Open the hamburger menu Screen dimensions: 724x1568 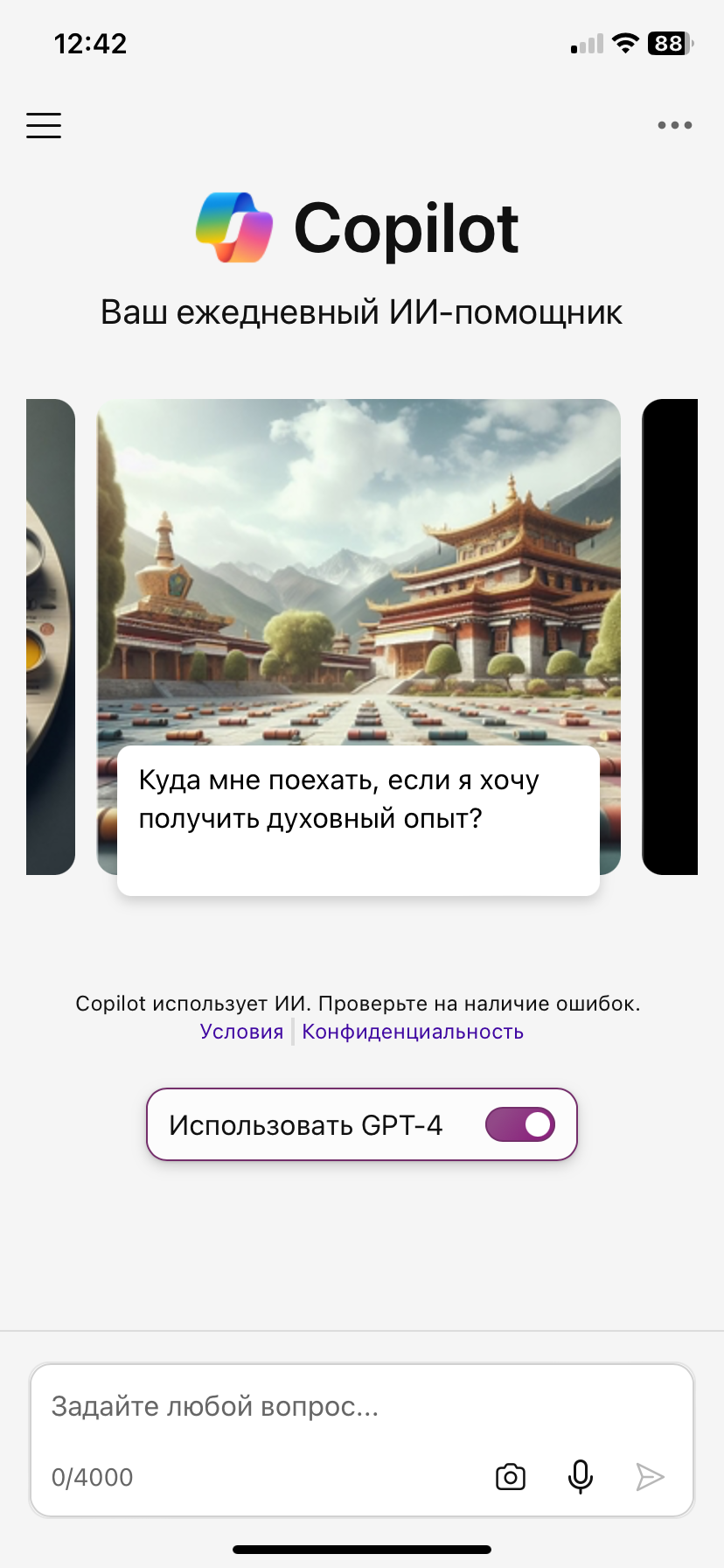click(44, 125)
